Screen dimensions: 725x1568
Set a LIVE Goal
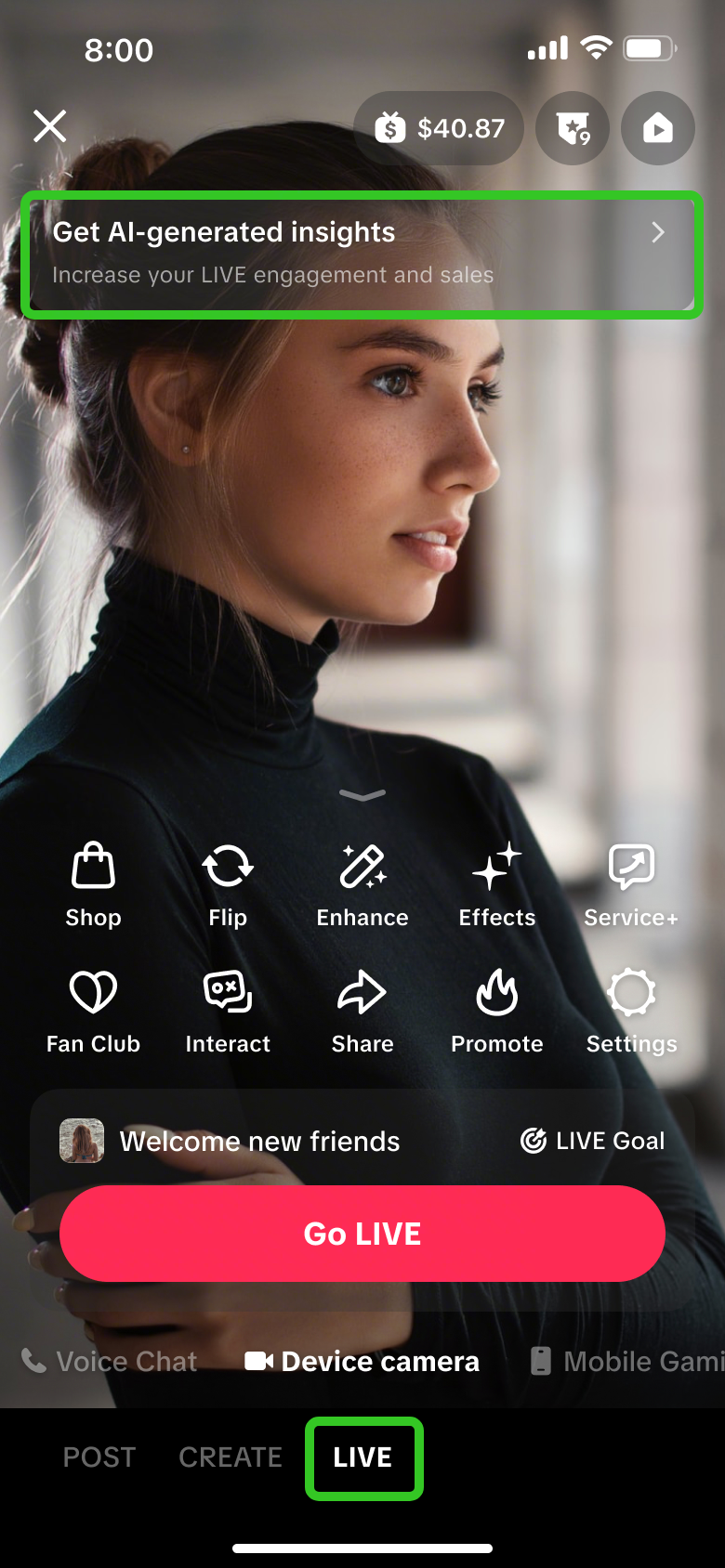[592, 1141]
